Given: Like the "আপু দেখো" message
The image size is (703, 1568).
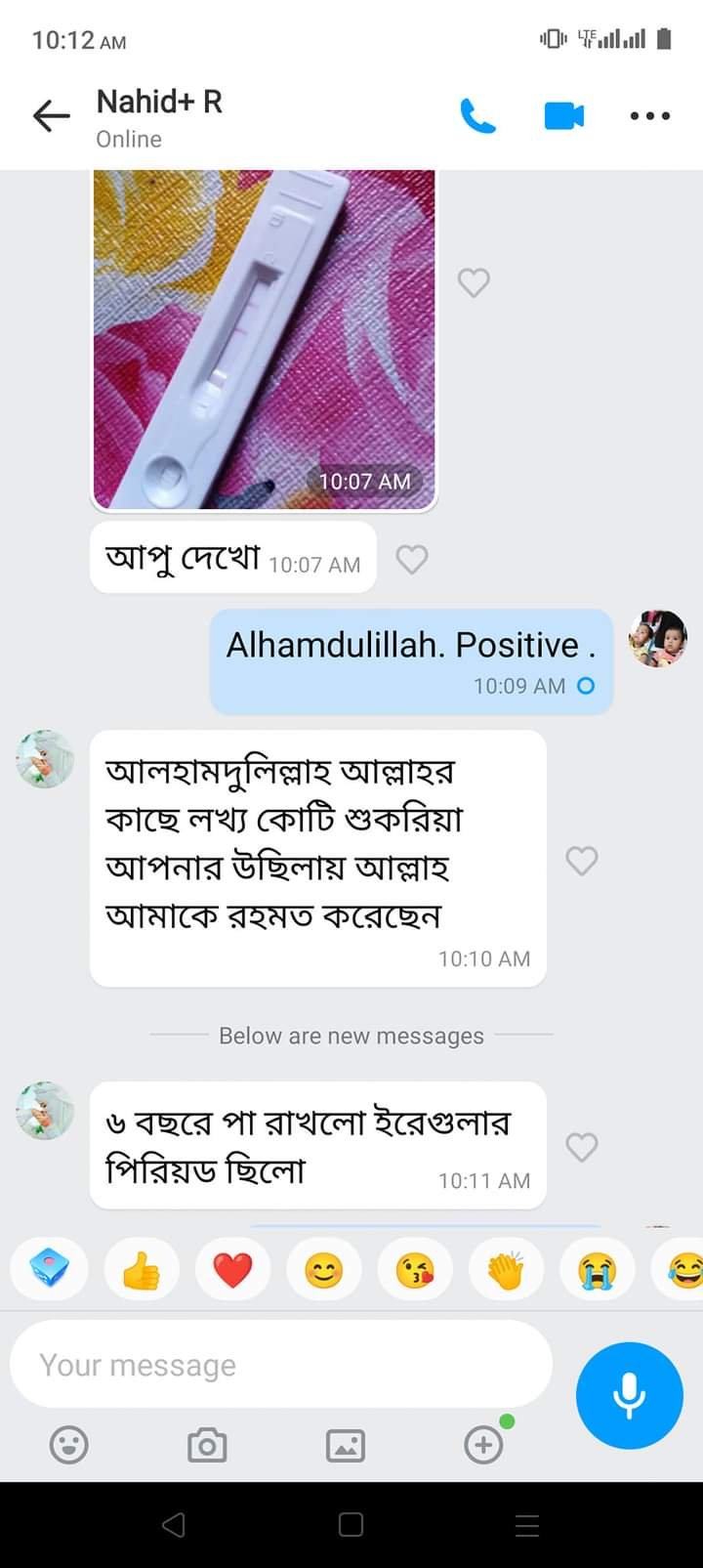Looking at the screenshot, I should coord(412,559).
